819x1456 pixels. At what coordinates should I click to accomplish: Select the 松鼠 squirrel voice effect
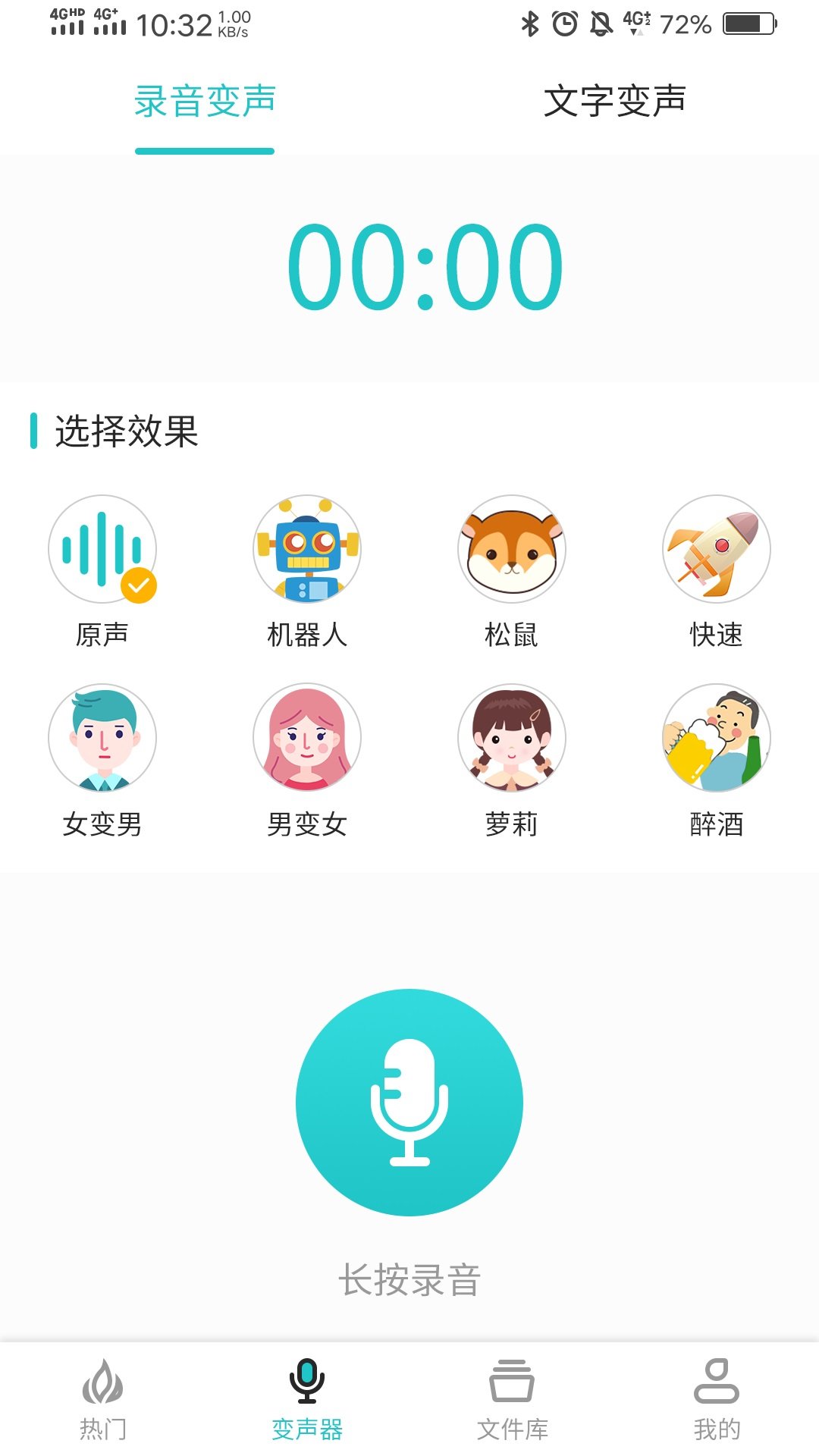coord(512,550)
